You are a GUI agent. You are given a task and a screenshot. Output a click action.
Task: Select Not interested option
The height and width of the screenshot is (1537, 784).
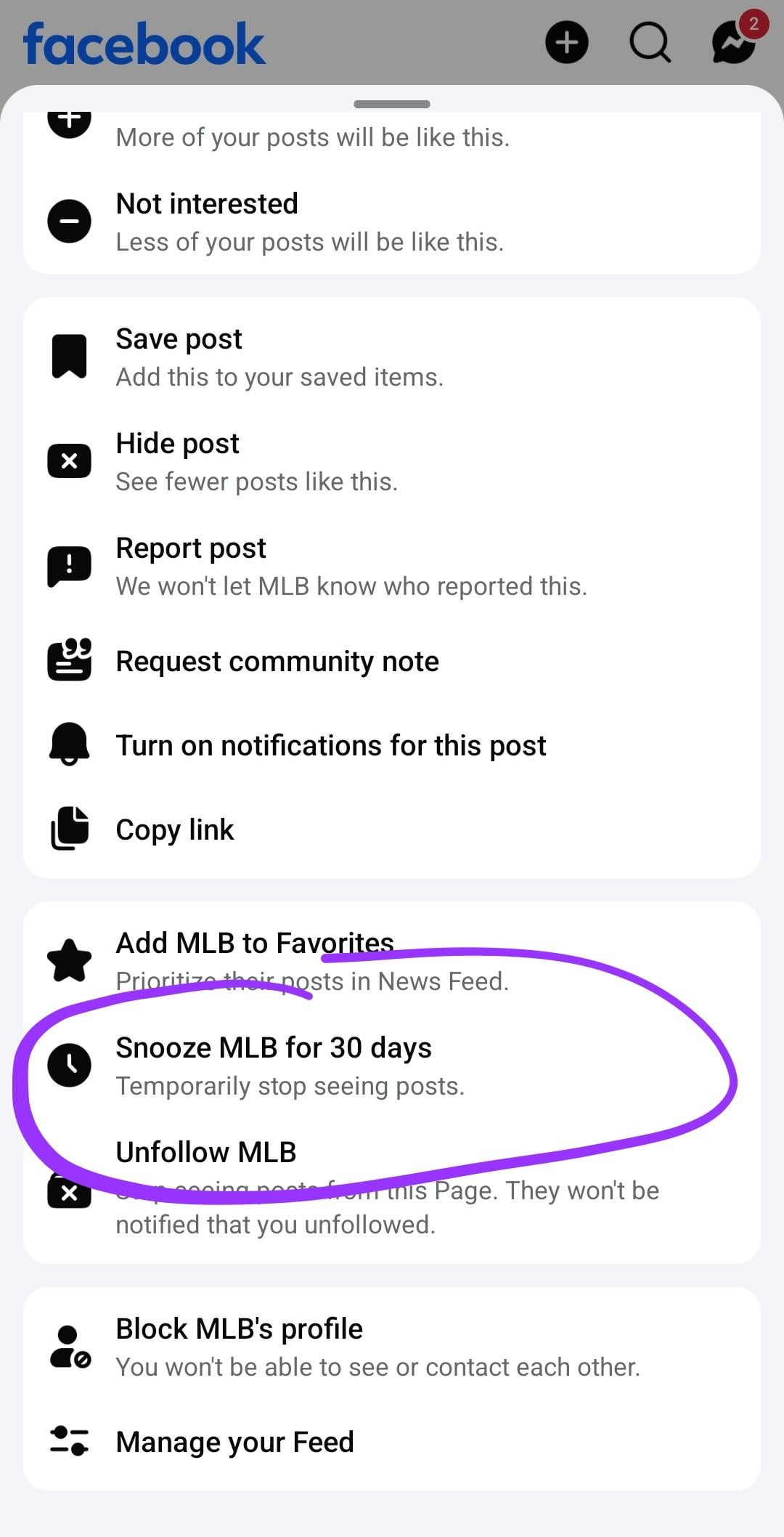click(310, 222)
